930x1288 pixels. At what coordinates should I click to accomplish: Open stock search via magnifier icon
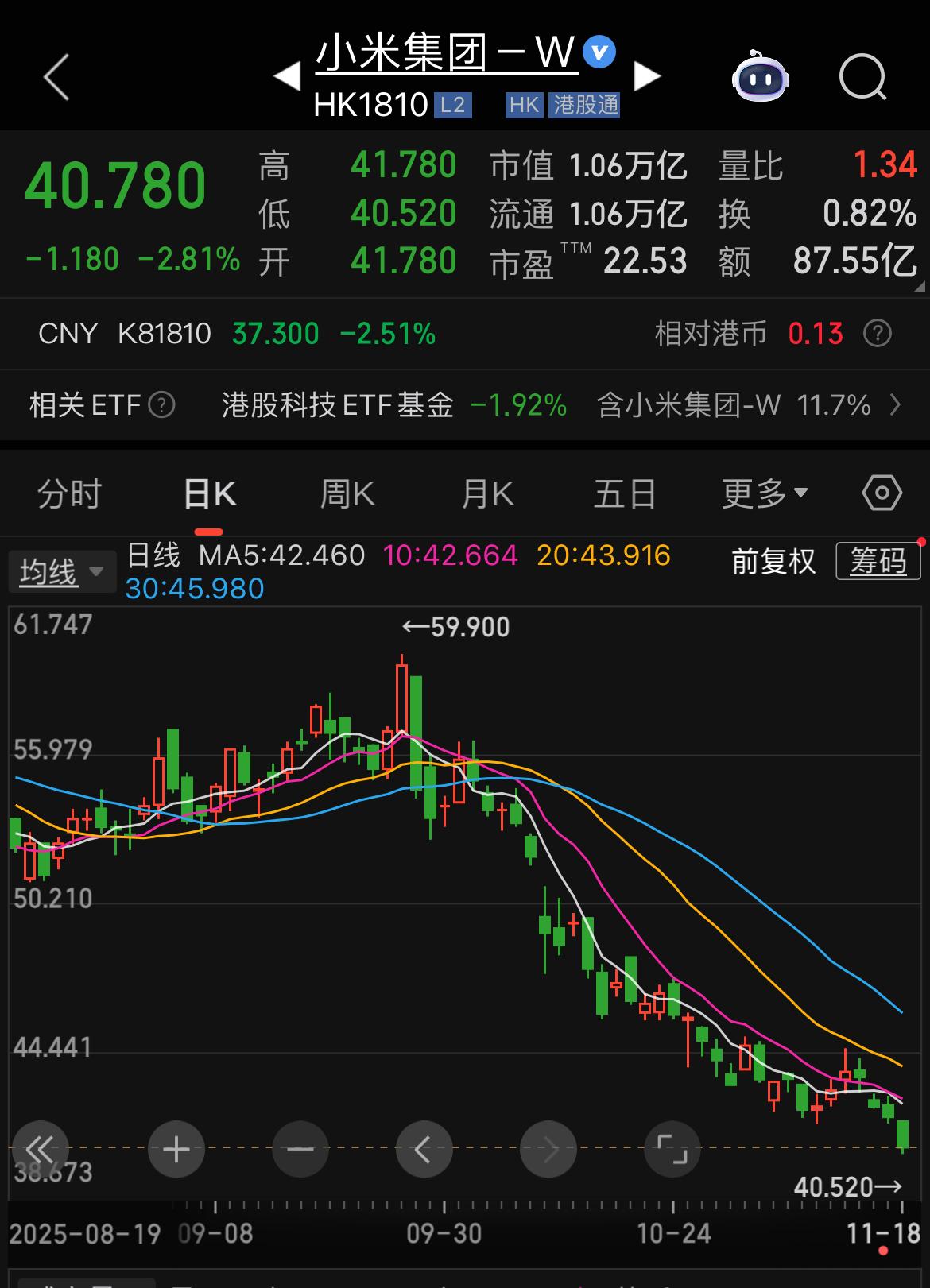pyautogui.click(x=862, y=77)
